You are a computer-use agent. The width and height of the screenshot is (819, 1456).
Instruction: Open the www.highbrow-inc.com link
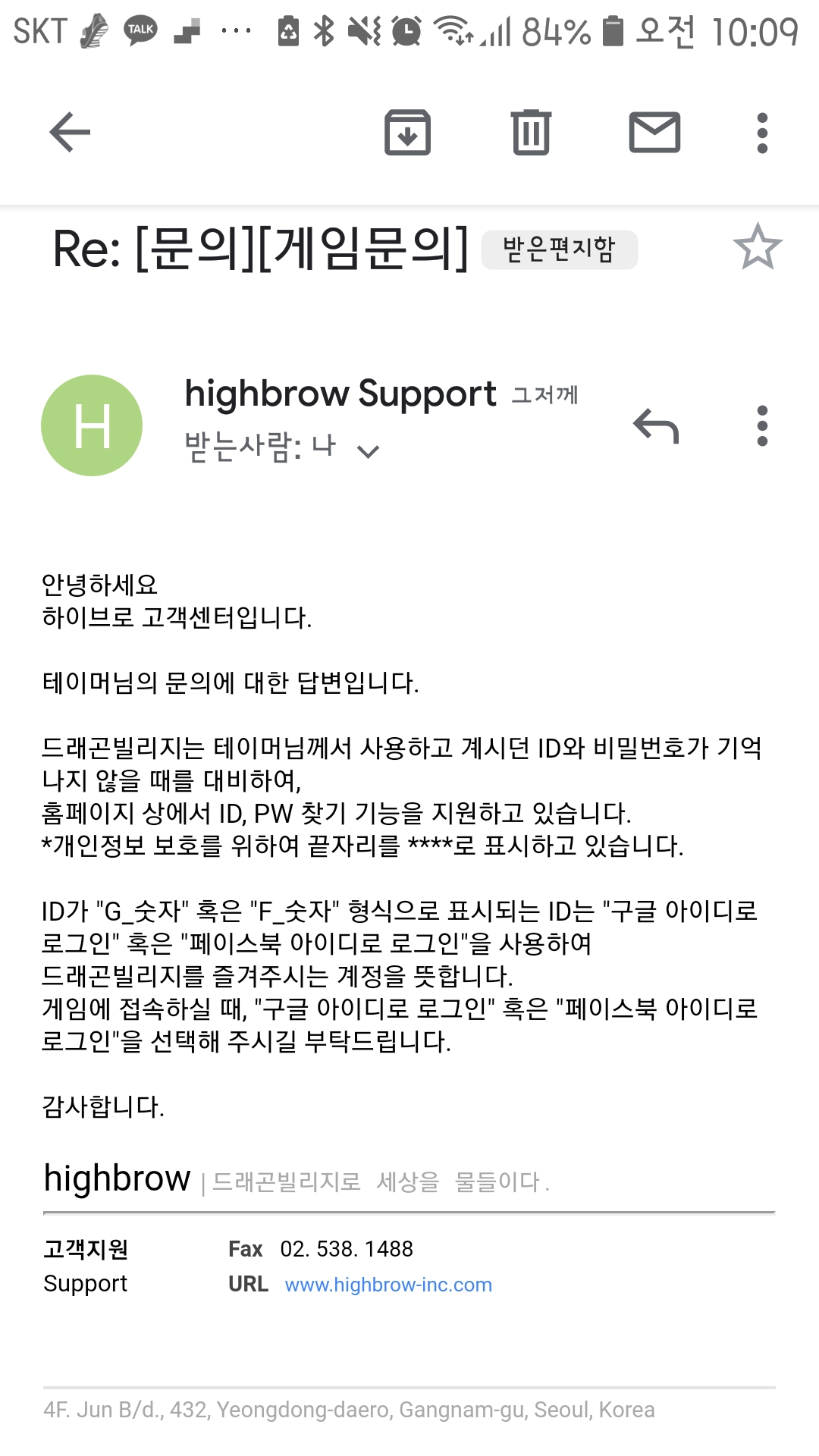(389, 1285)
